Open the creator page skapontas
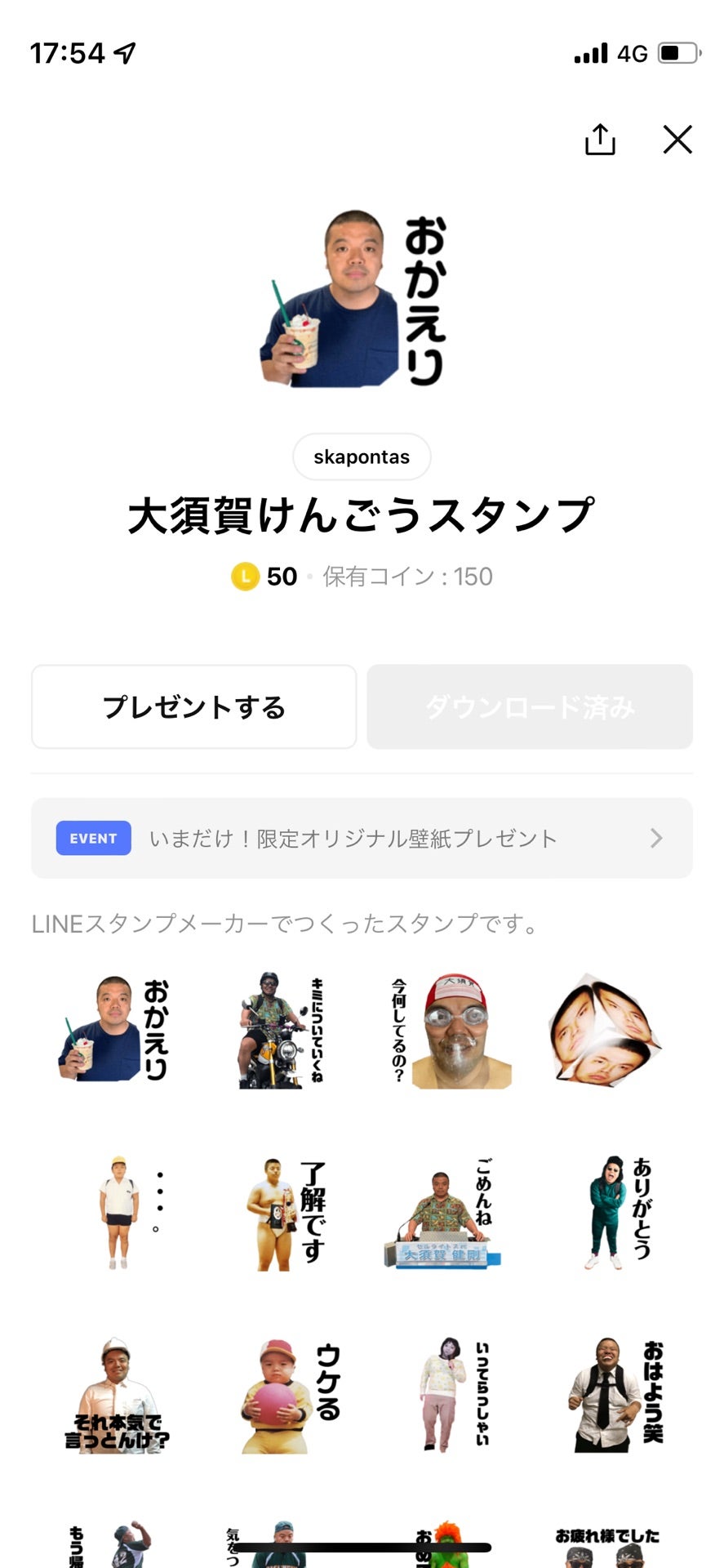The height and width of the screenshot is (1568, 724). tap(362, 457)
